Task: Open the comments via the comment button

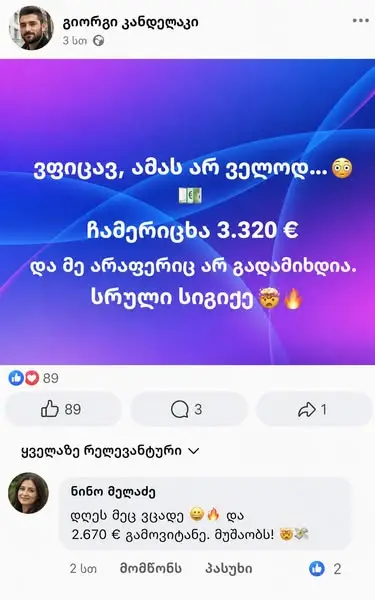Action: [x=188, y=409]
